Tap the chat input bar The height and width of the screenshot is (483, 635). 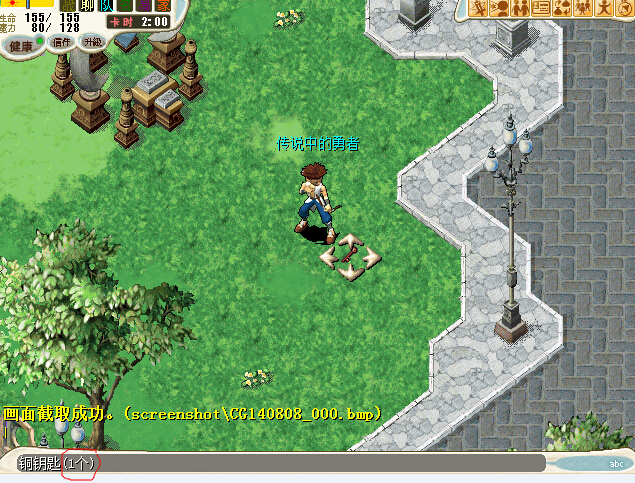pos(300,463)
